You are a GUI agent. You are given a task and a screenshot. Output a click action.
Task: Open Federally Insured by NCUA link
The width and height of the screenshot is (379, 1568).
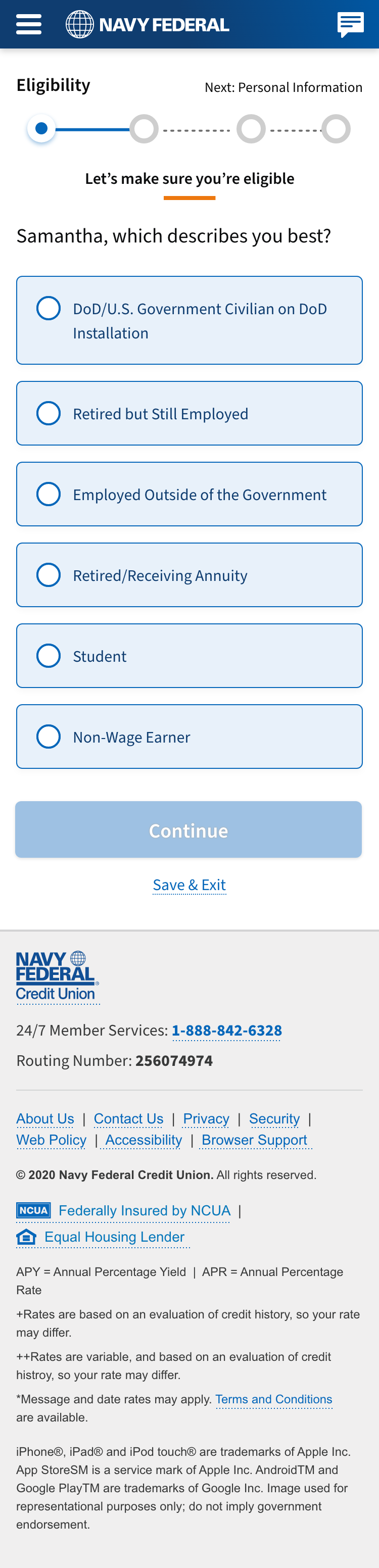pos(145,1210)
